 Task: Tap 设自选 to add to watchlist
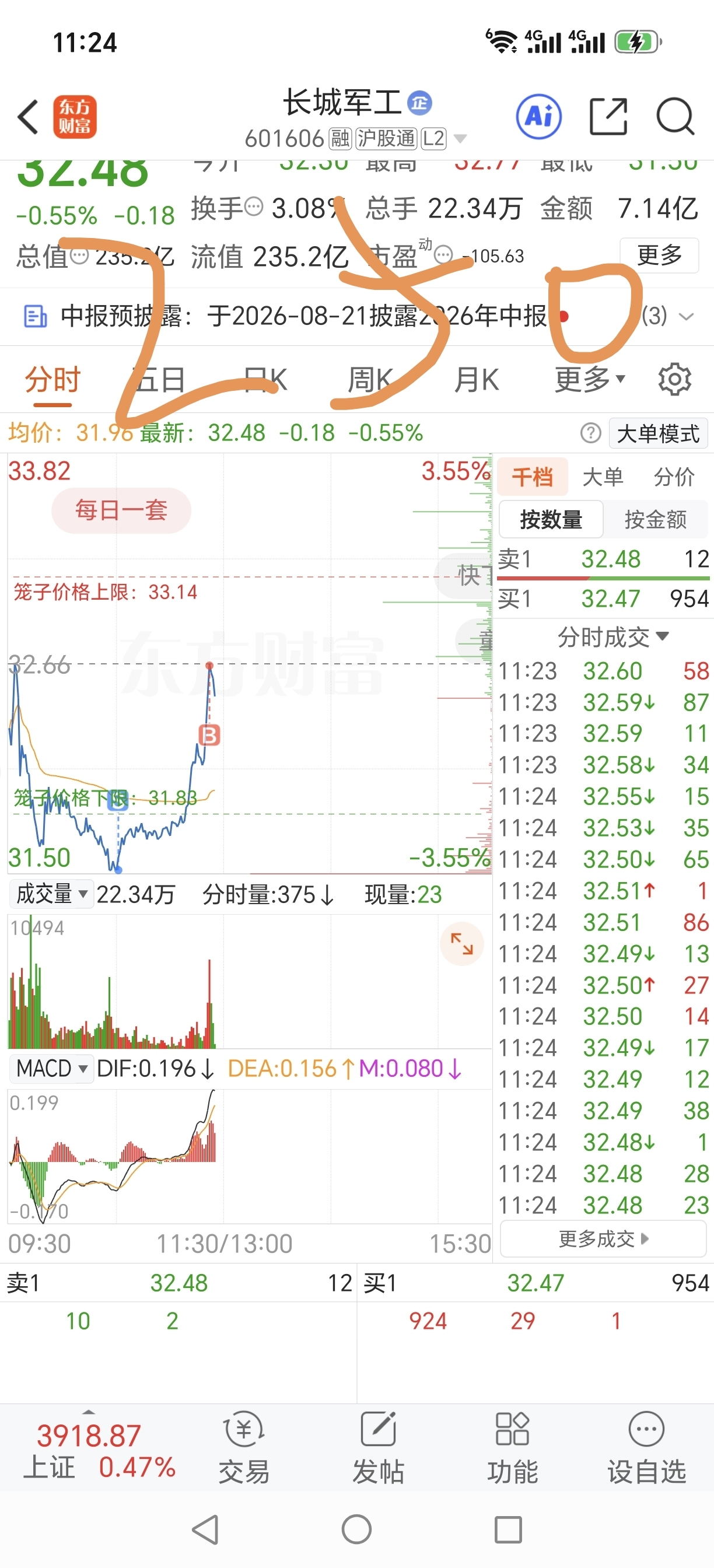click(x=646, y=1448)
